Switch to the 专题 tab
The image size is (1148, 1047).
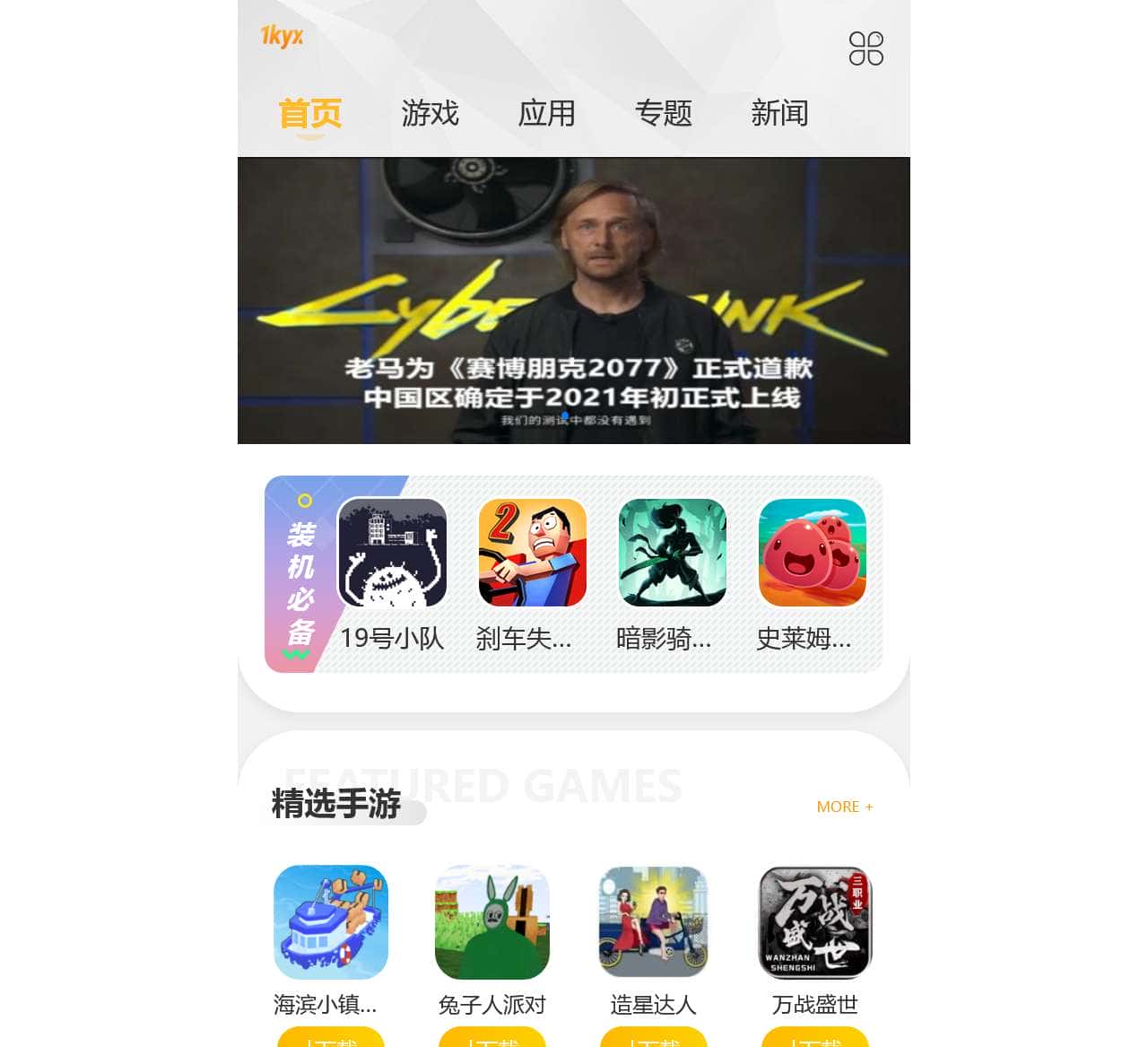[x=663, y=114]
